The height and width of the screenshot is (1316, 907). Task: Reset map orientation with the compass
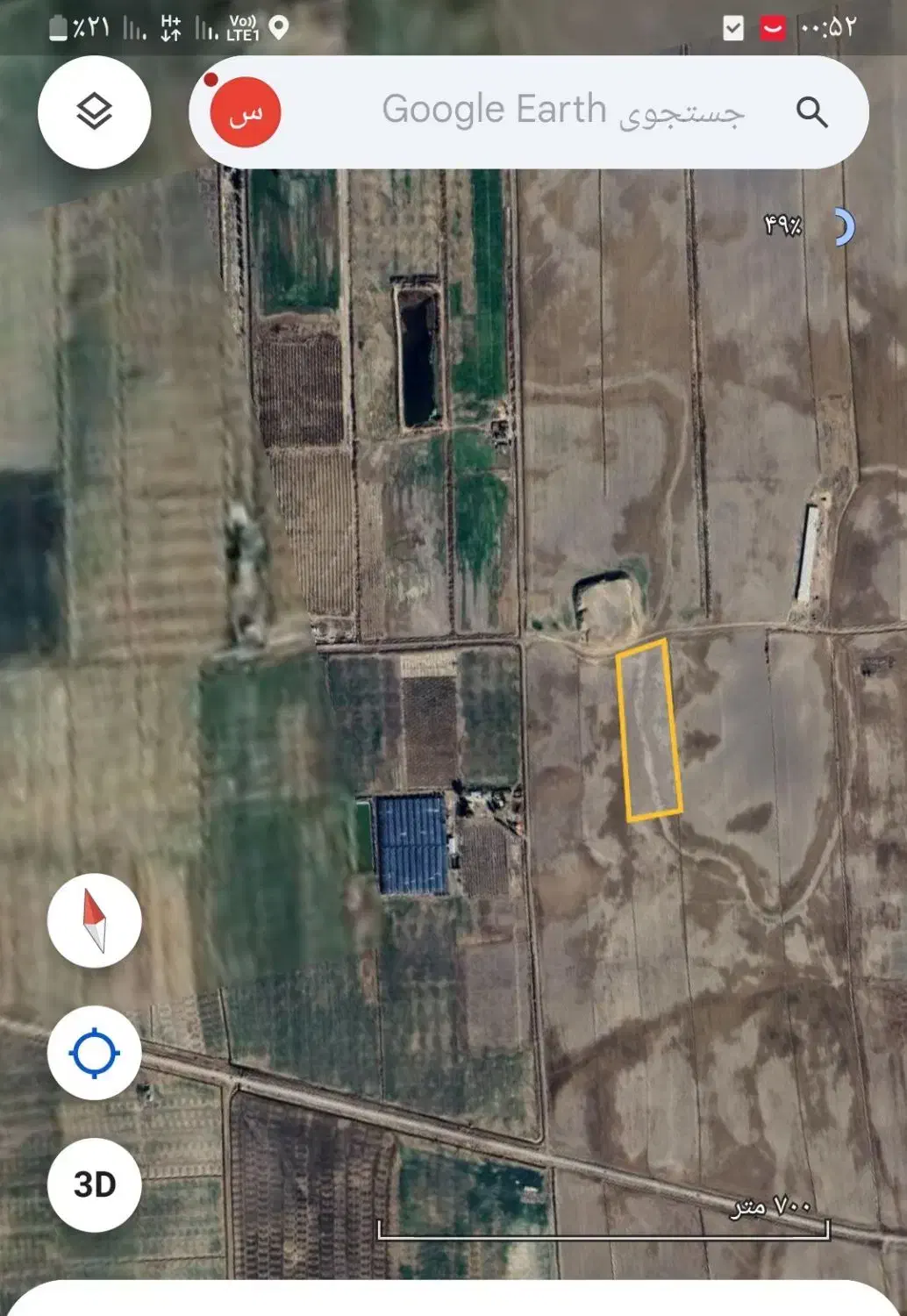click(x=95, y=920)
